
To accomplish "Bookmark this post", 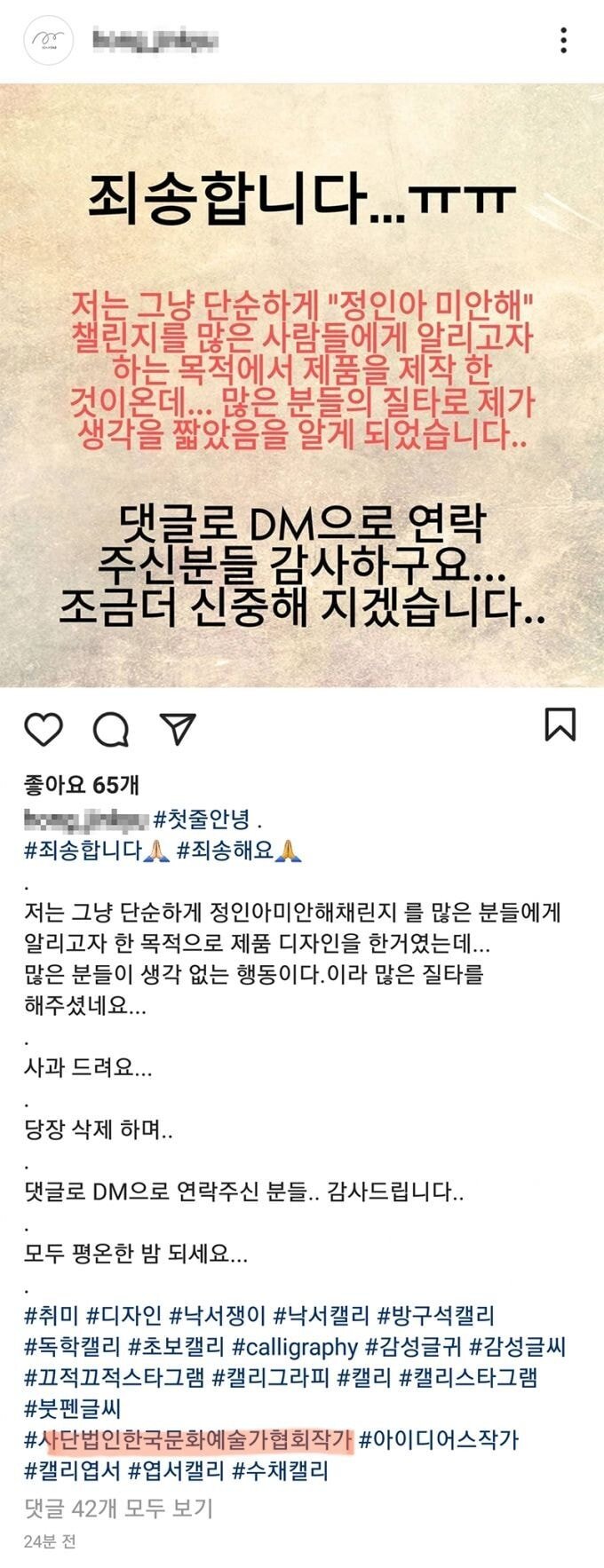I will point(560,724).
